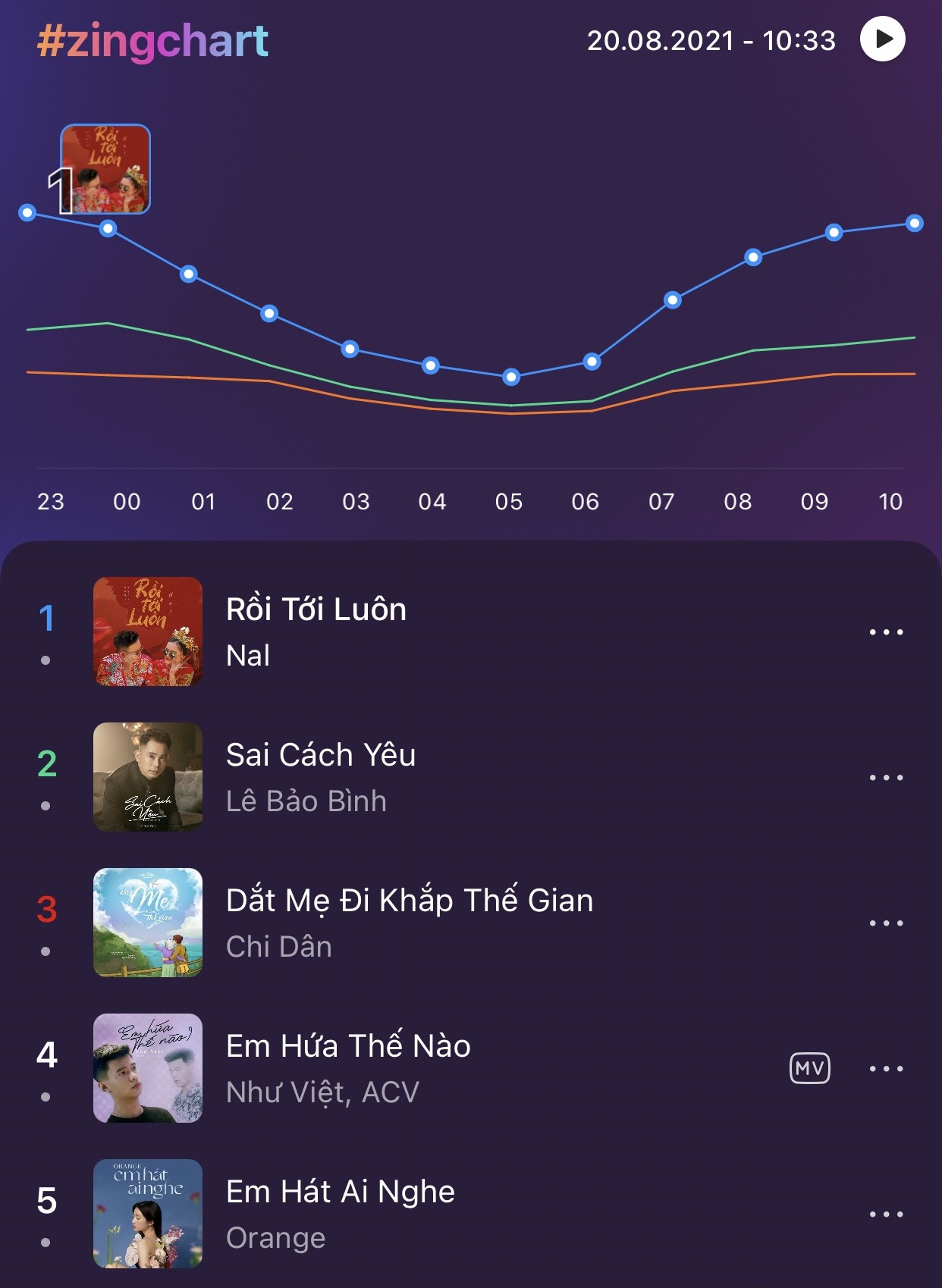
Task: Open more options for Rồi Tới Luôn
Action: coord(886,631)
